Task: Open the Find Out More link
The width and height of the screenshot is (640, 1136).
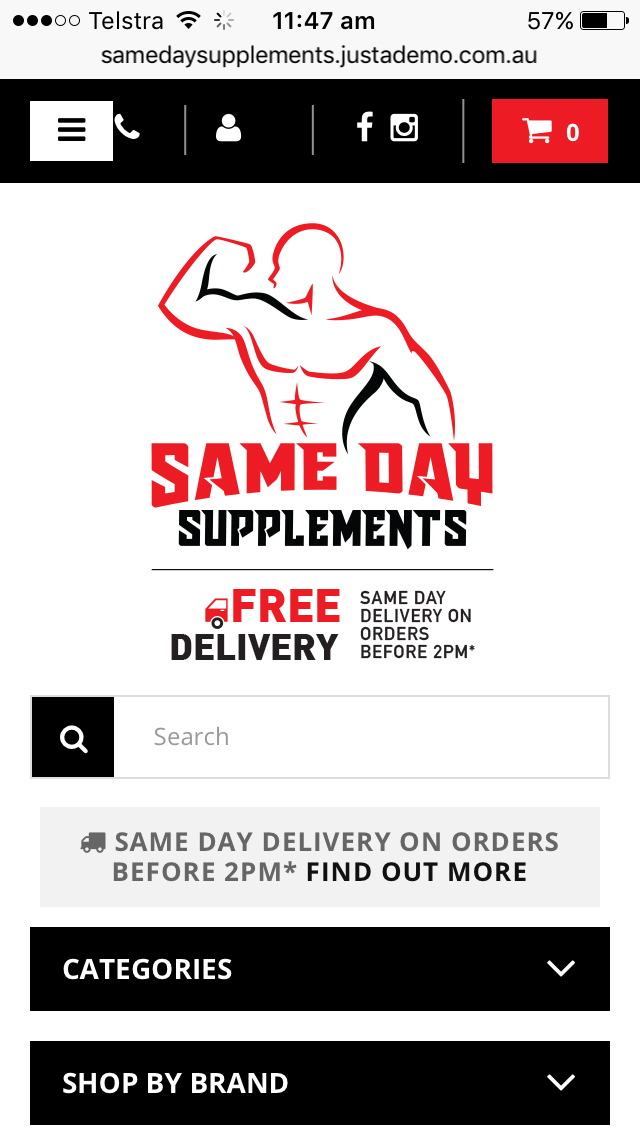Action: (416, 872)
